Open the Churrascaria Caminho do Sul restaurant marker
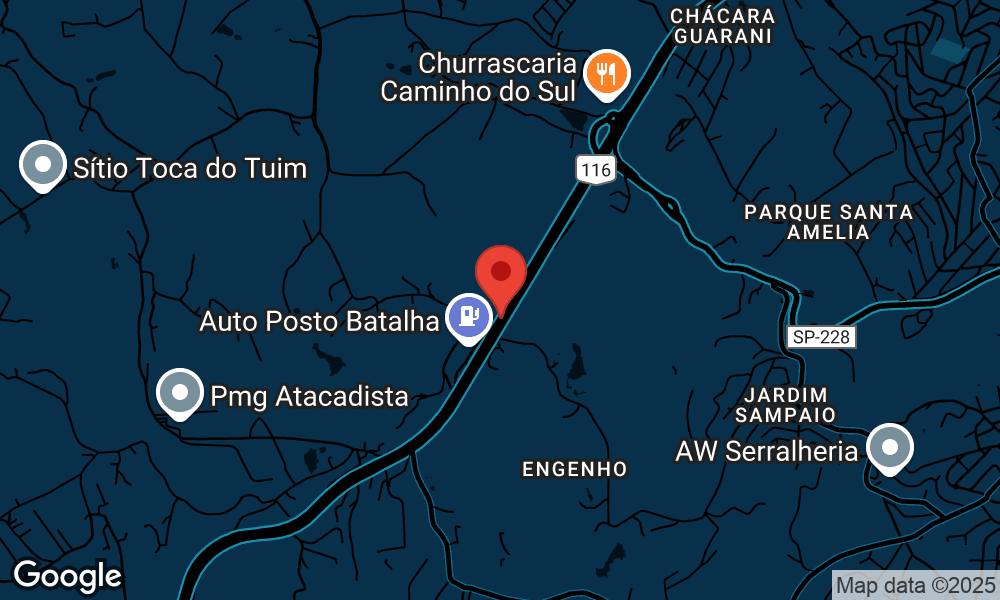Viewport: 1000px width, 600px height. (605, 73)
